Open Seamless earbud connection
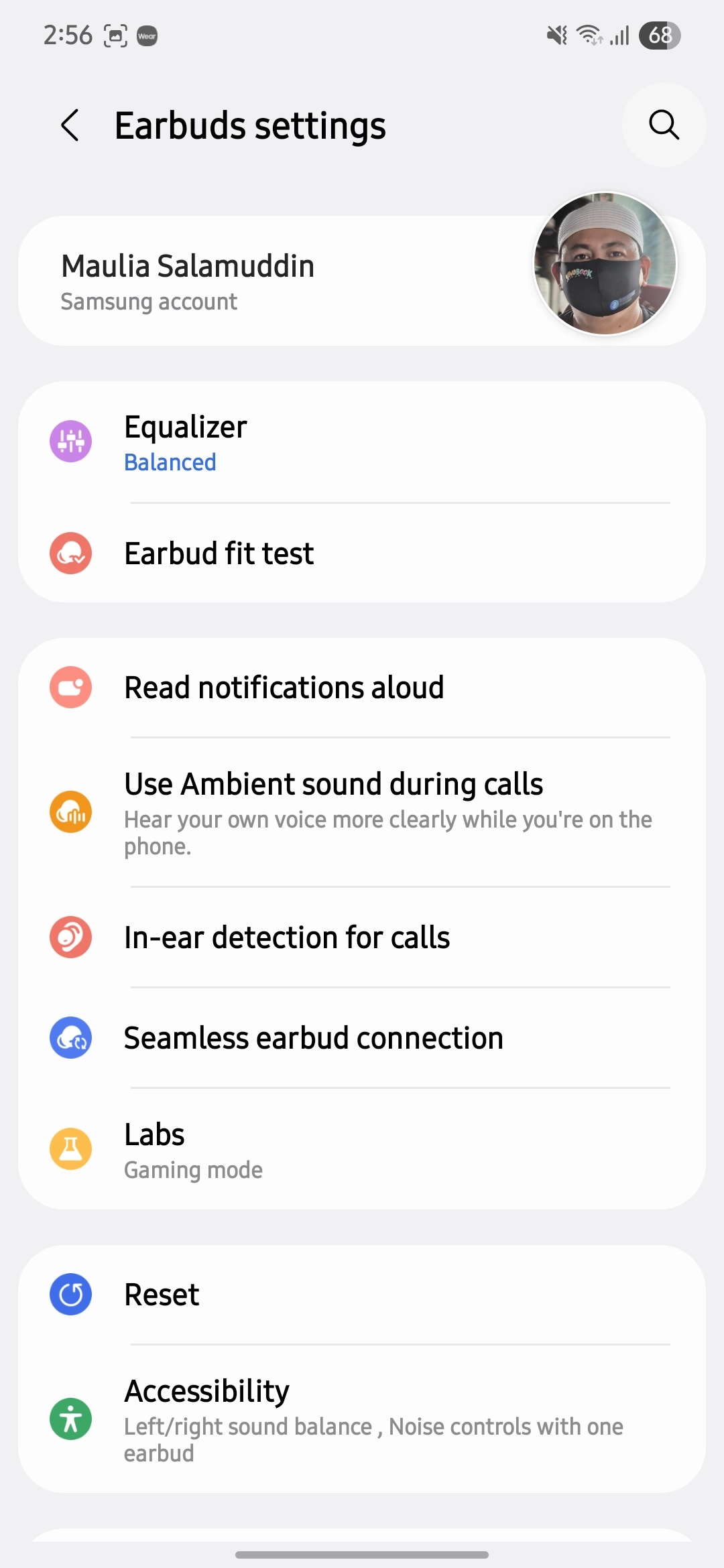The height and width of the screenshot is (1568, 724). 362,1038
